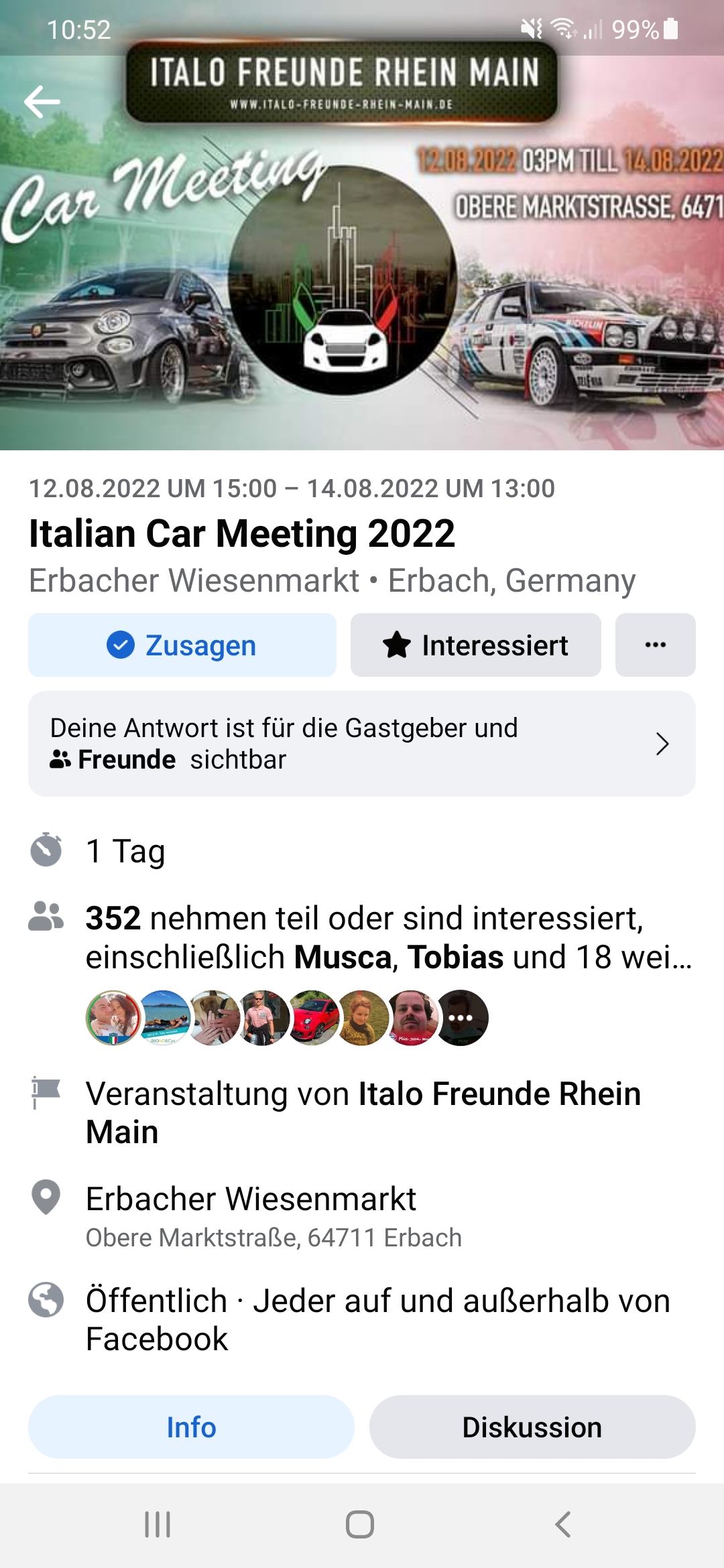Tap the system home button
Viewport: 724px width, 1568px height.
(360, 1524)
